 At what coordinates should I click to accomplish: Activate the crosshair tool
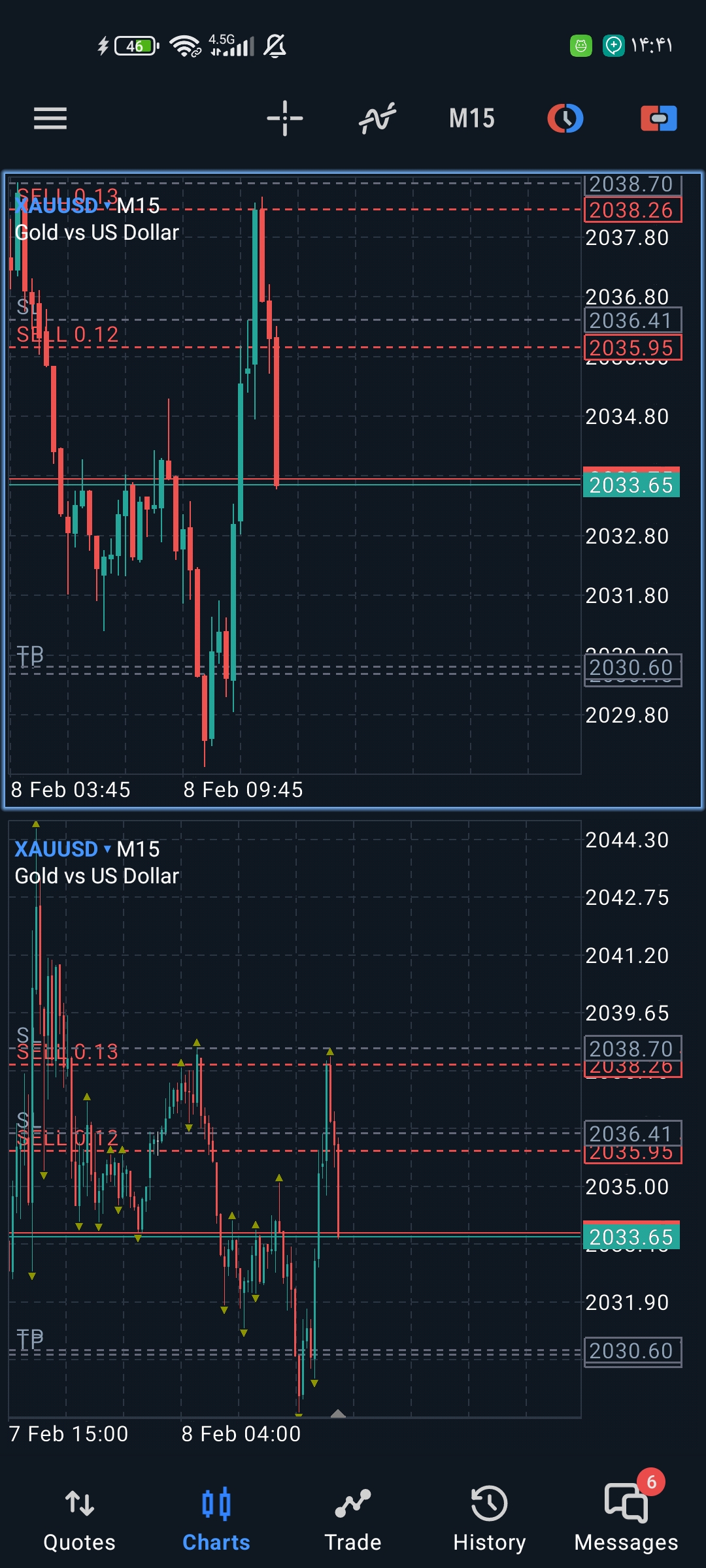point(285,118)
